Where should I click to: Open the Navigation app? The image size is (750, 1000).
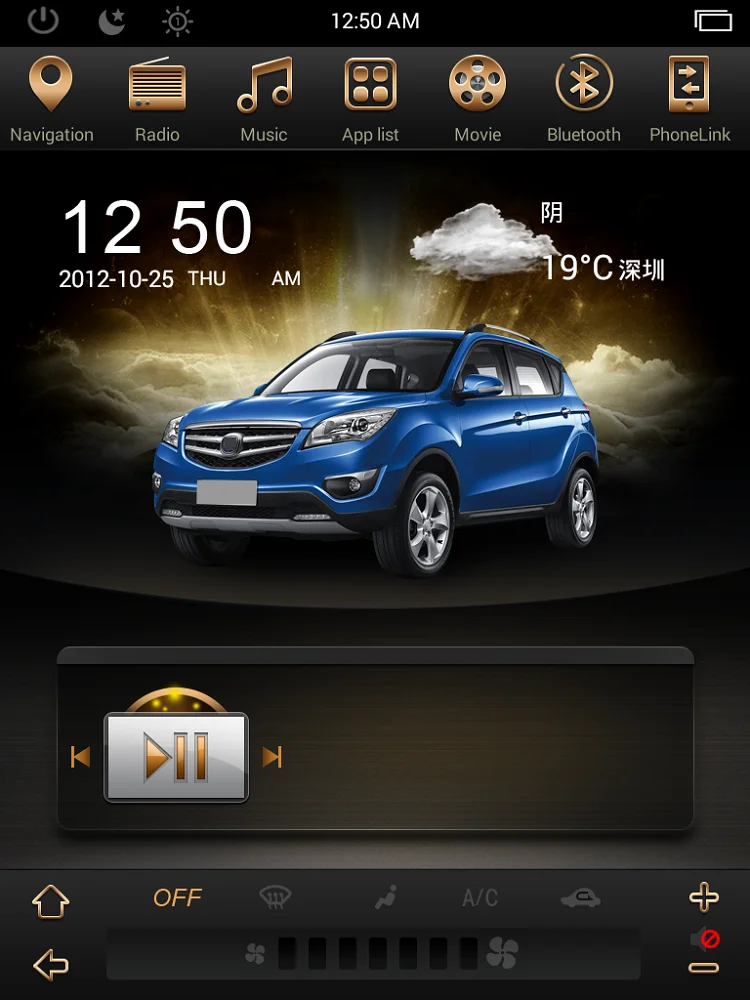click(x=51, y=99)
